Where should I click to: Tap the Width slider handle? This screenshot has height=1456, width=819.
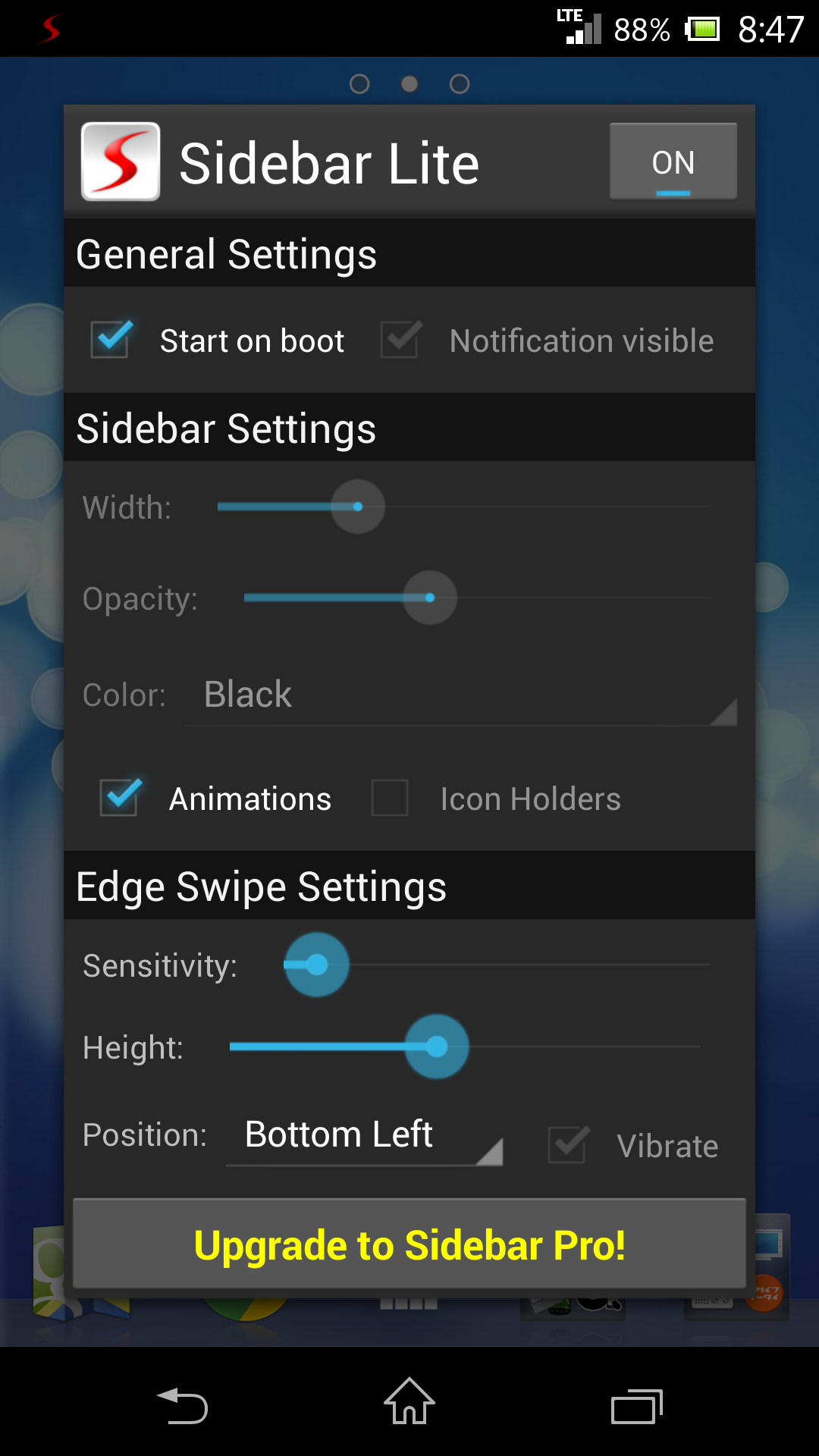pos(358,507)
